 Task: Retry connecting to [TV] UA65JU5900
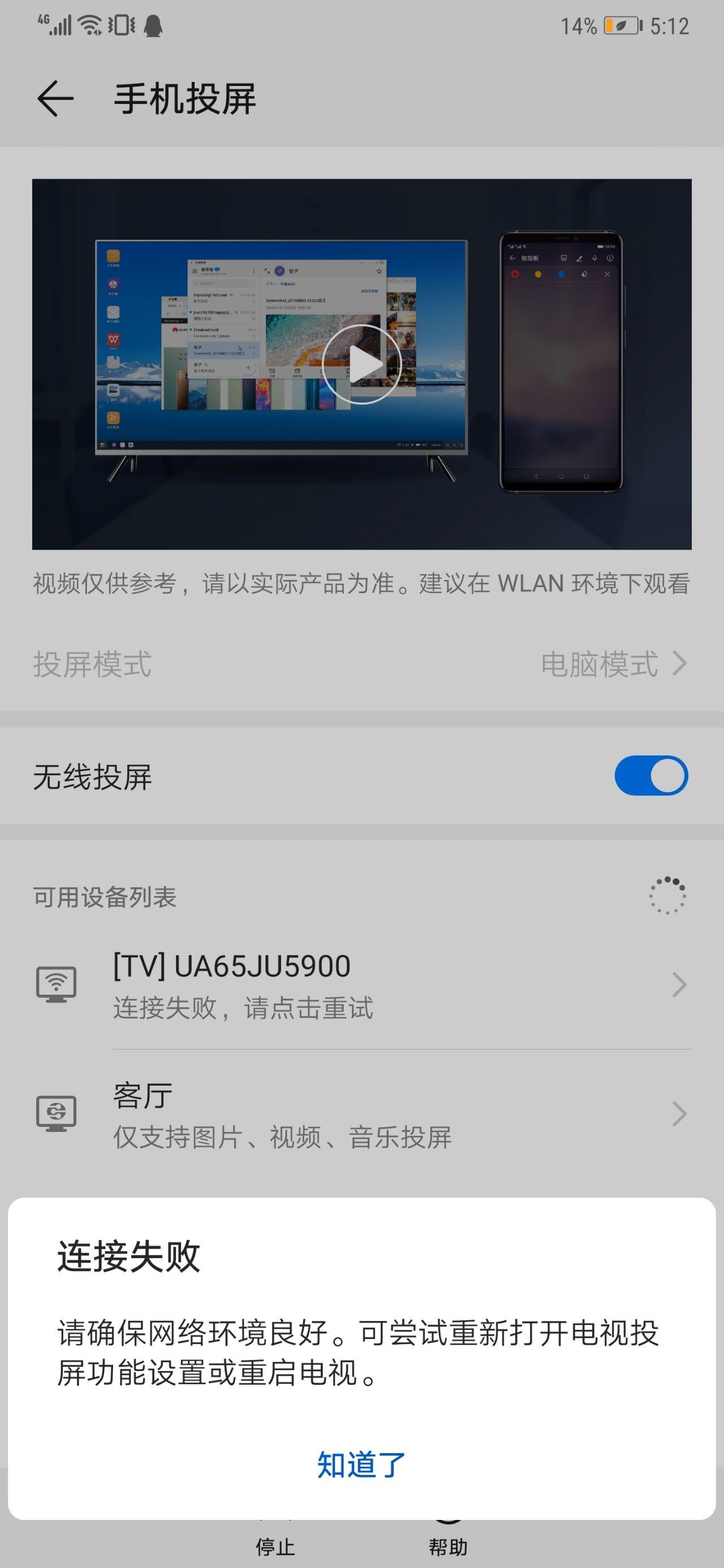361,985
